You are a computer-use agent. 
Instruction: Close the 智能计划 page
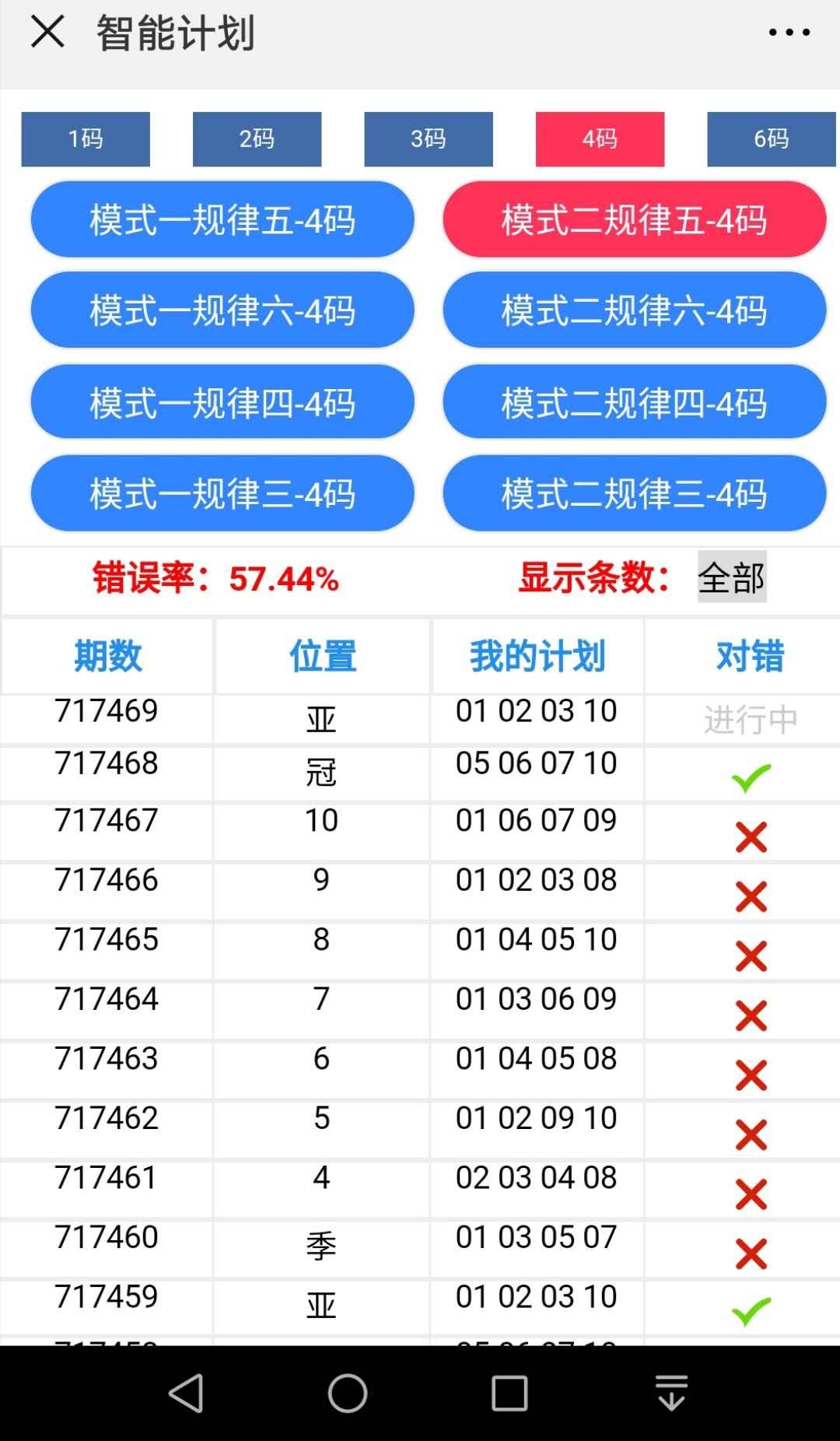click(x=47, y=33)
